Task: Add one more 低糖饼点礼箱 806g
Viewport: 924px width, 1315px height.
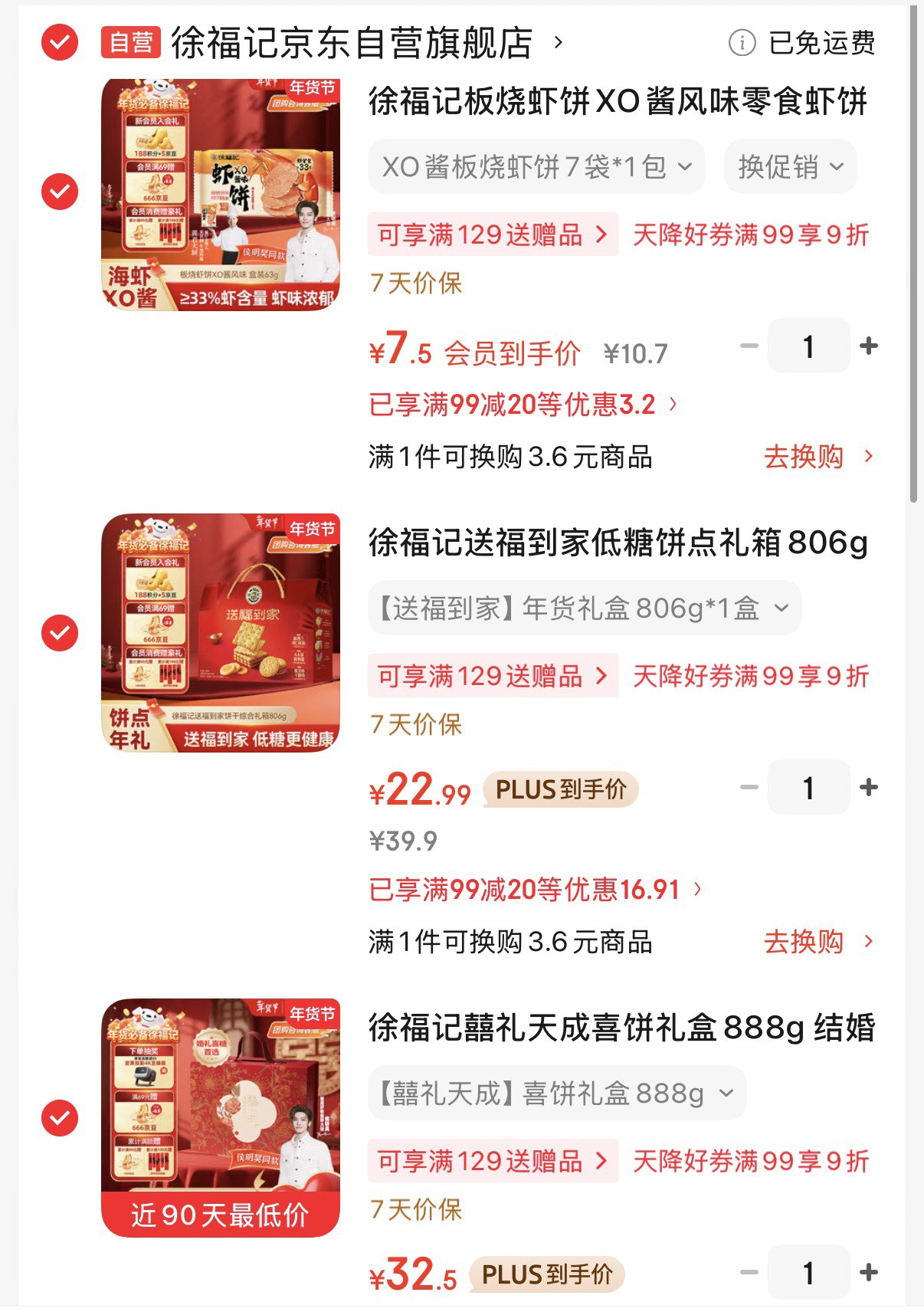Action: 869,788
